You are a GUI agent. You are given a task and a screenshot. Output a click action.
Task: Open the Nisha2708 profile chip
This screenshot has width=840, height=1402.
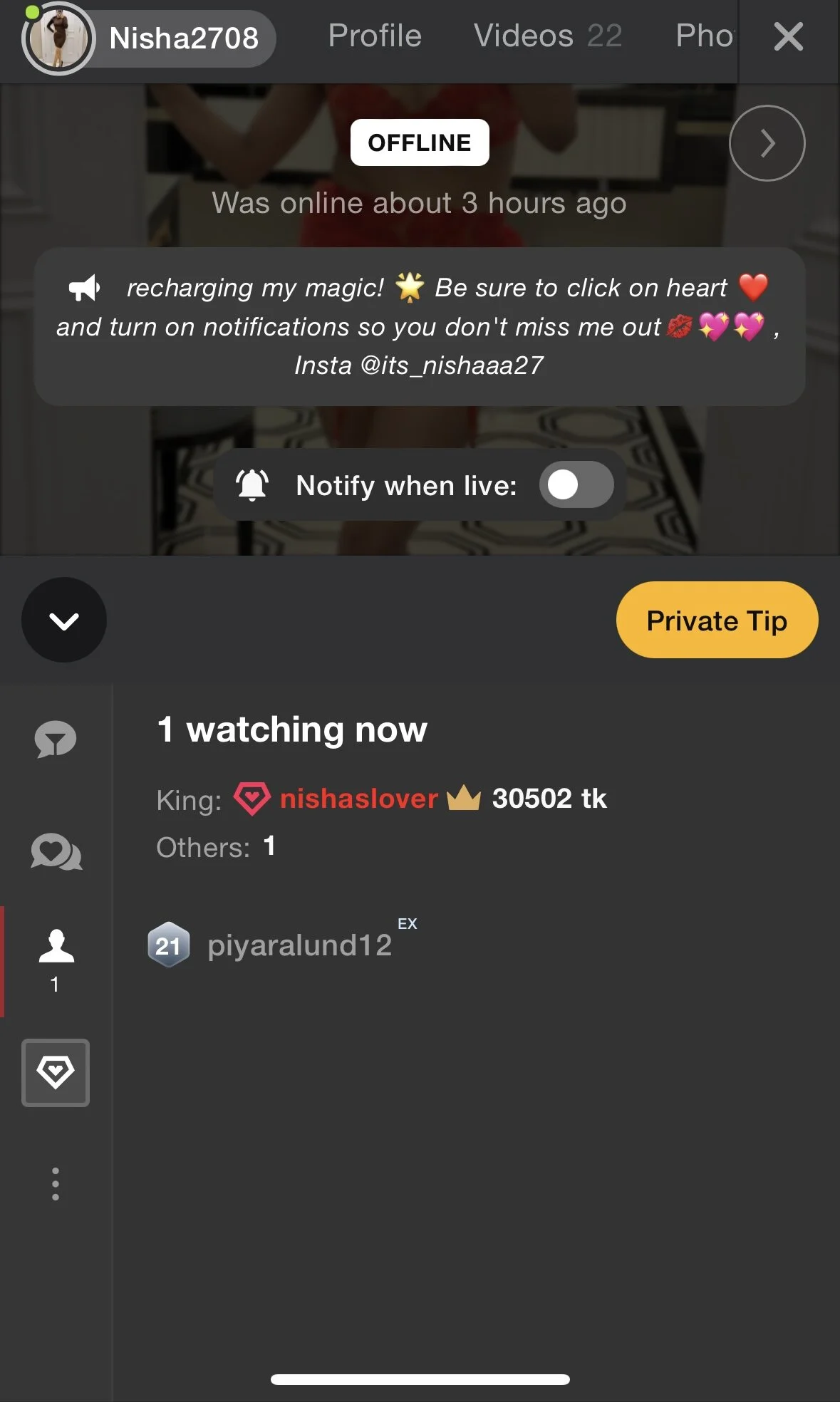(150, 38)
